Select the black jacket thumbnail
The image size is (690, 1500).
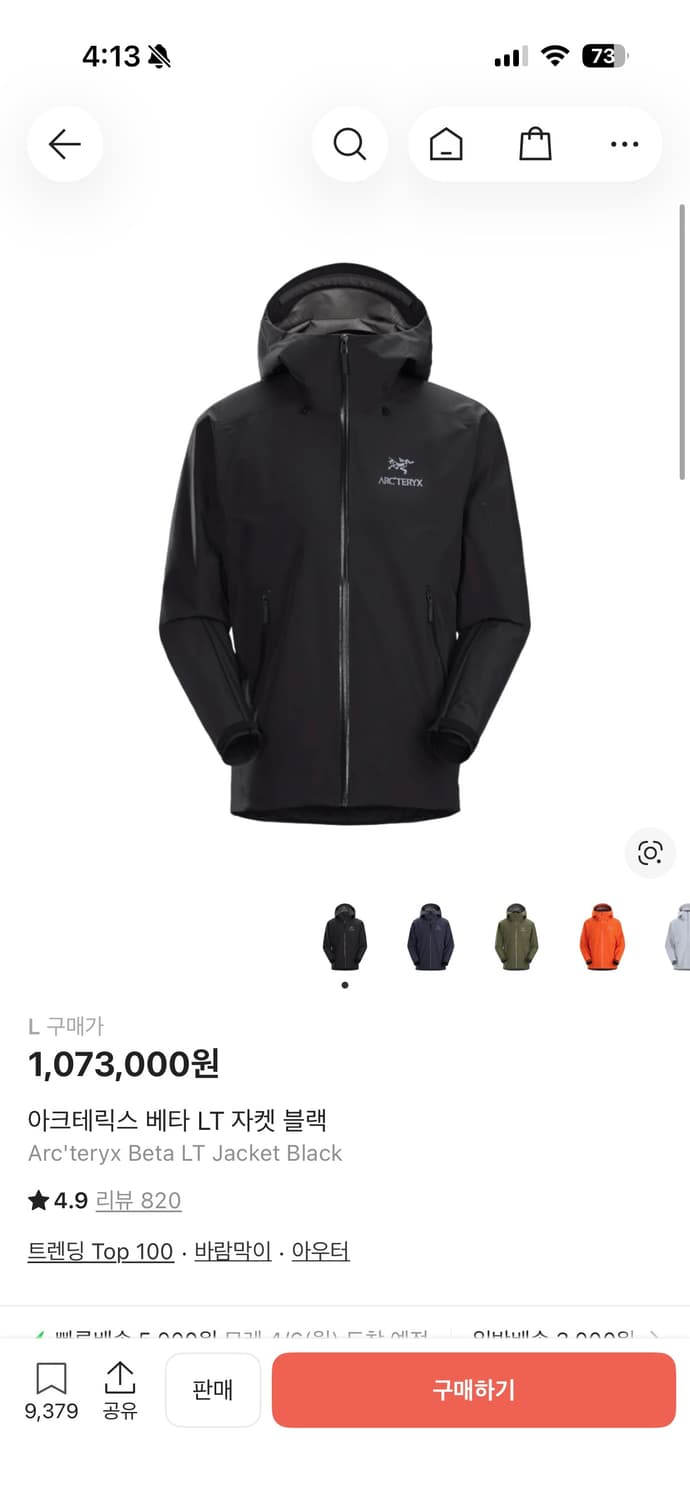[345, 936]
